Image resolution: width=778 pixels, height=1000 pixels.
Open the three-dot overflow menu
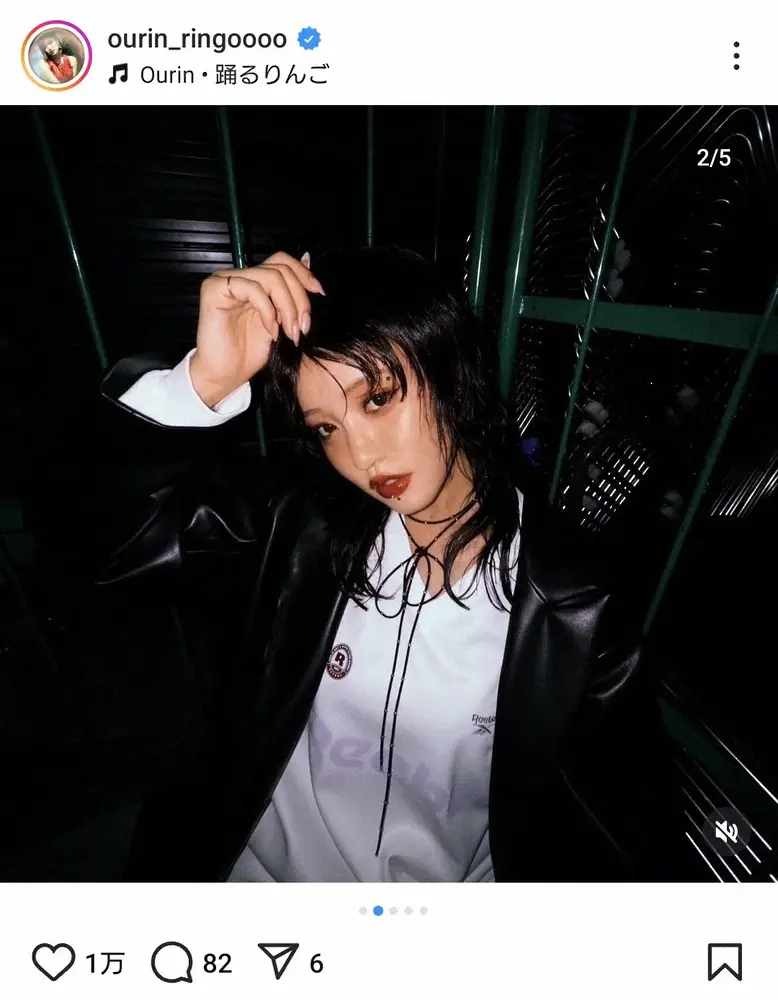click(736, 56)
